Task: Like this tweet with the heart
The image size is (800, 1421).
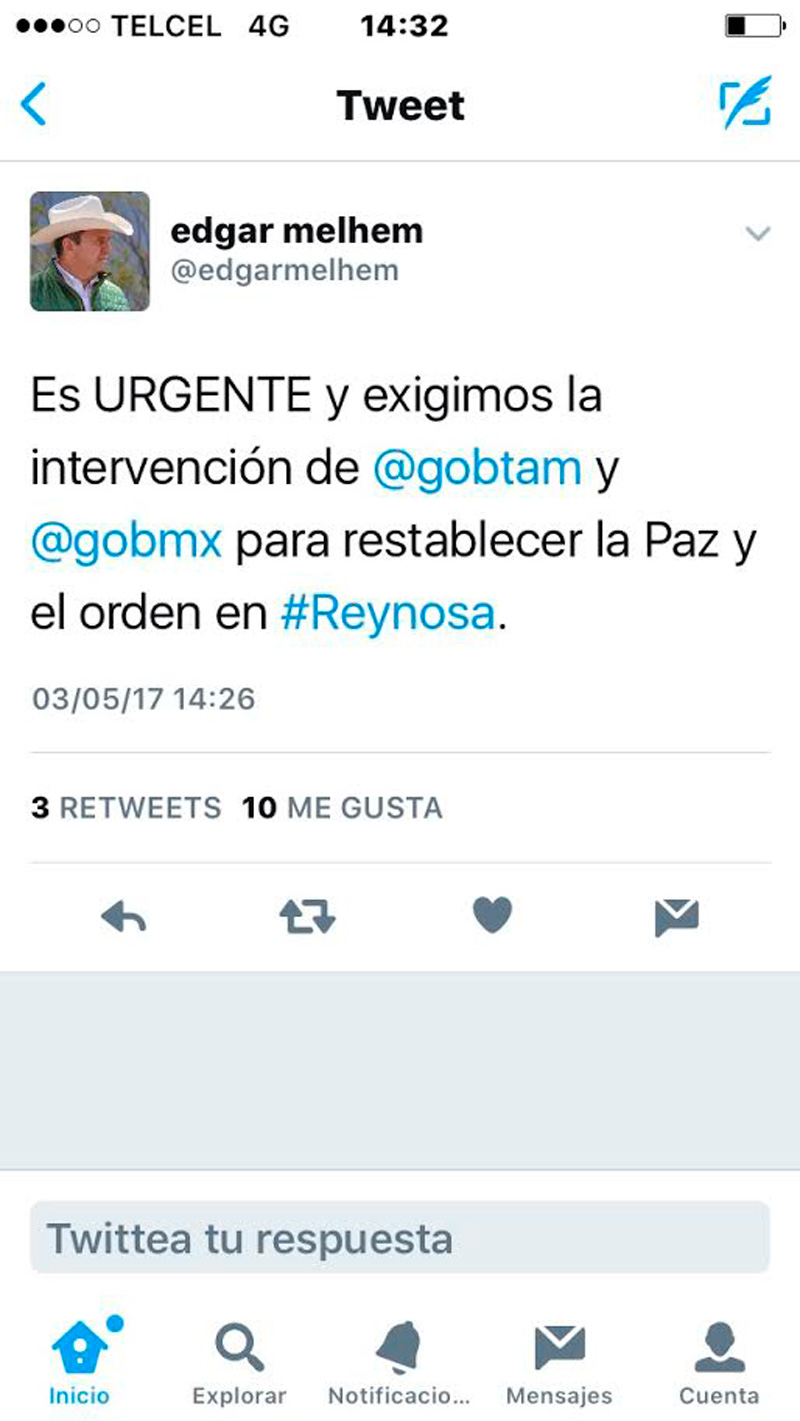Action: pos(492,916)
